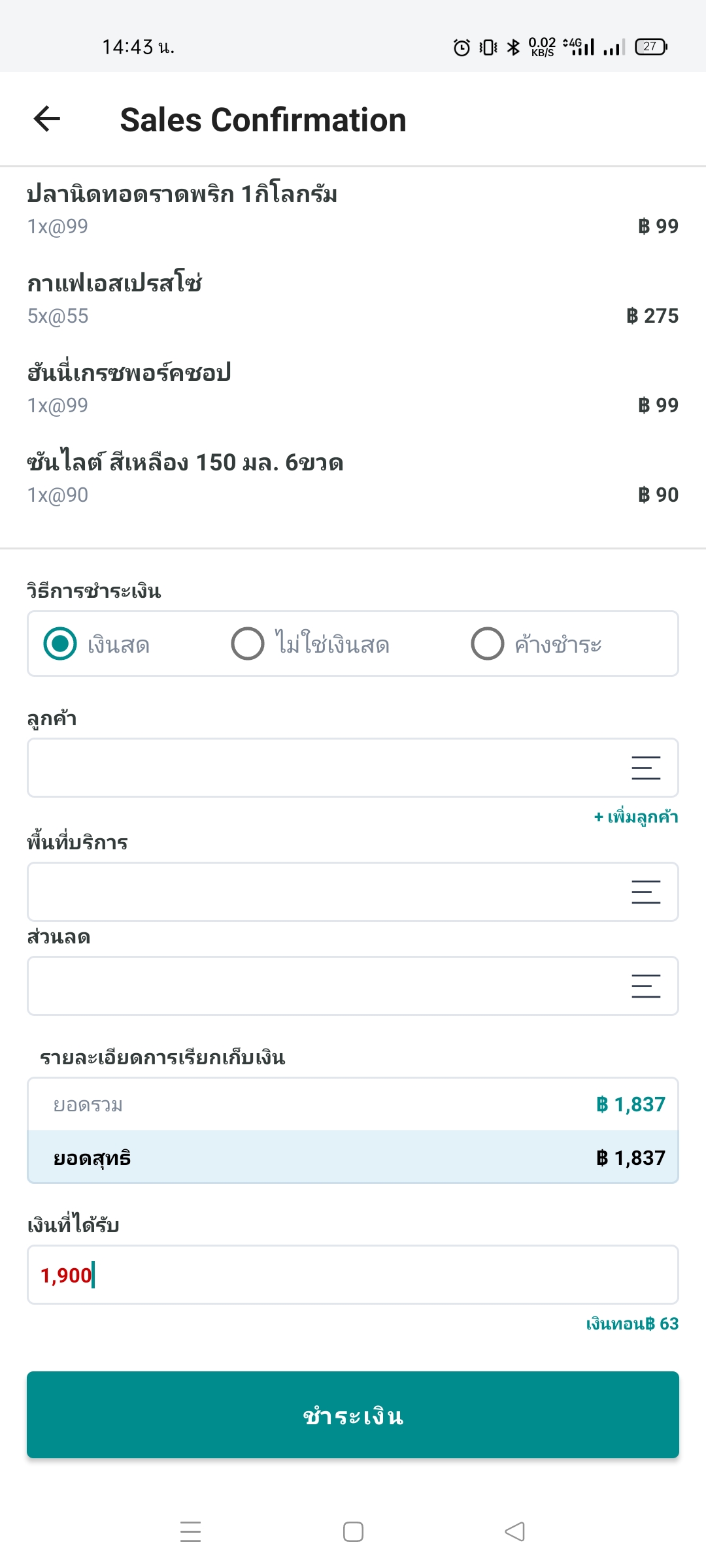Go to the phone home screen

click(x=353, y=1531)
